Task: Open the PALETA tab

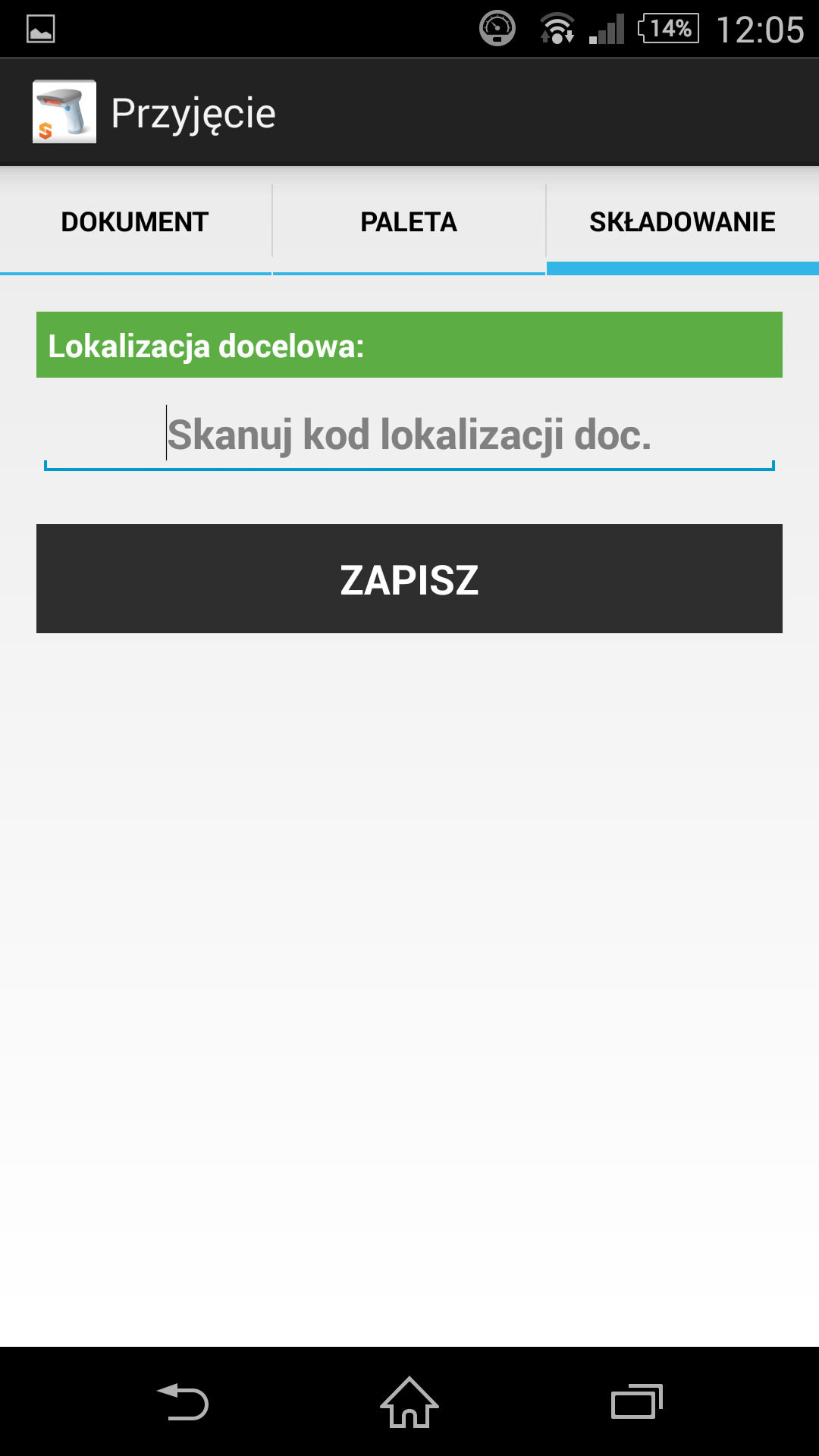Action: pos(409,222)
